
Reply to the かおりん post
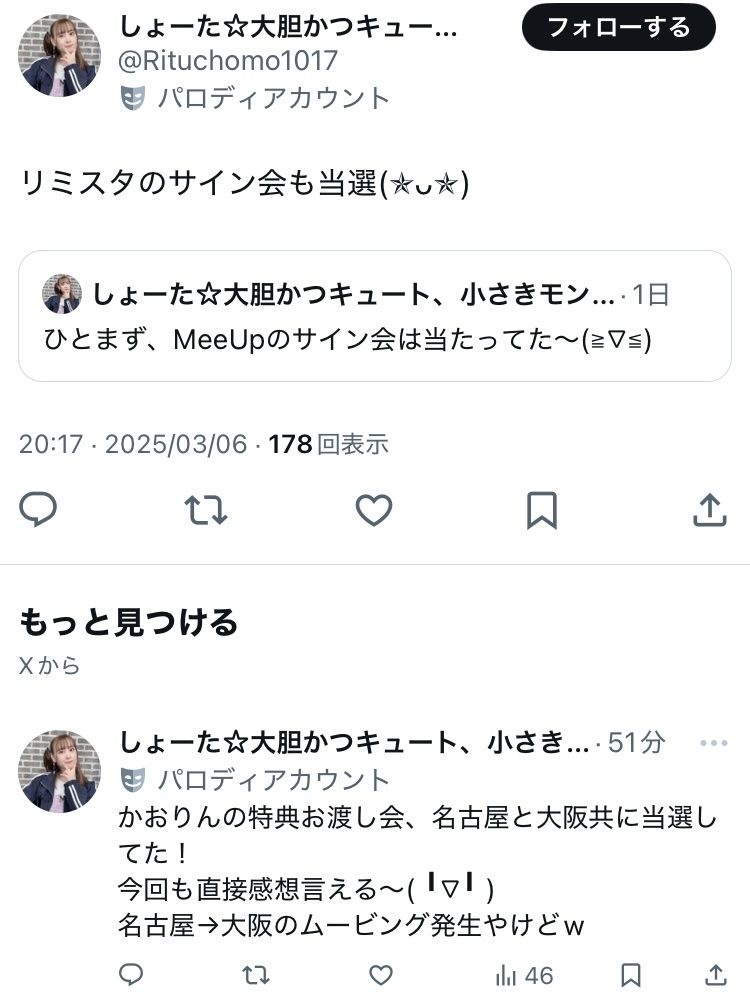coord(131,974)
